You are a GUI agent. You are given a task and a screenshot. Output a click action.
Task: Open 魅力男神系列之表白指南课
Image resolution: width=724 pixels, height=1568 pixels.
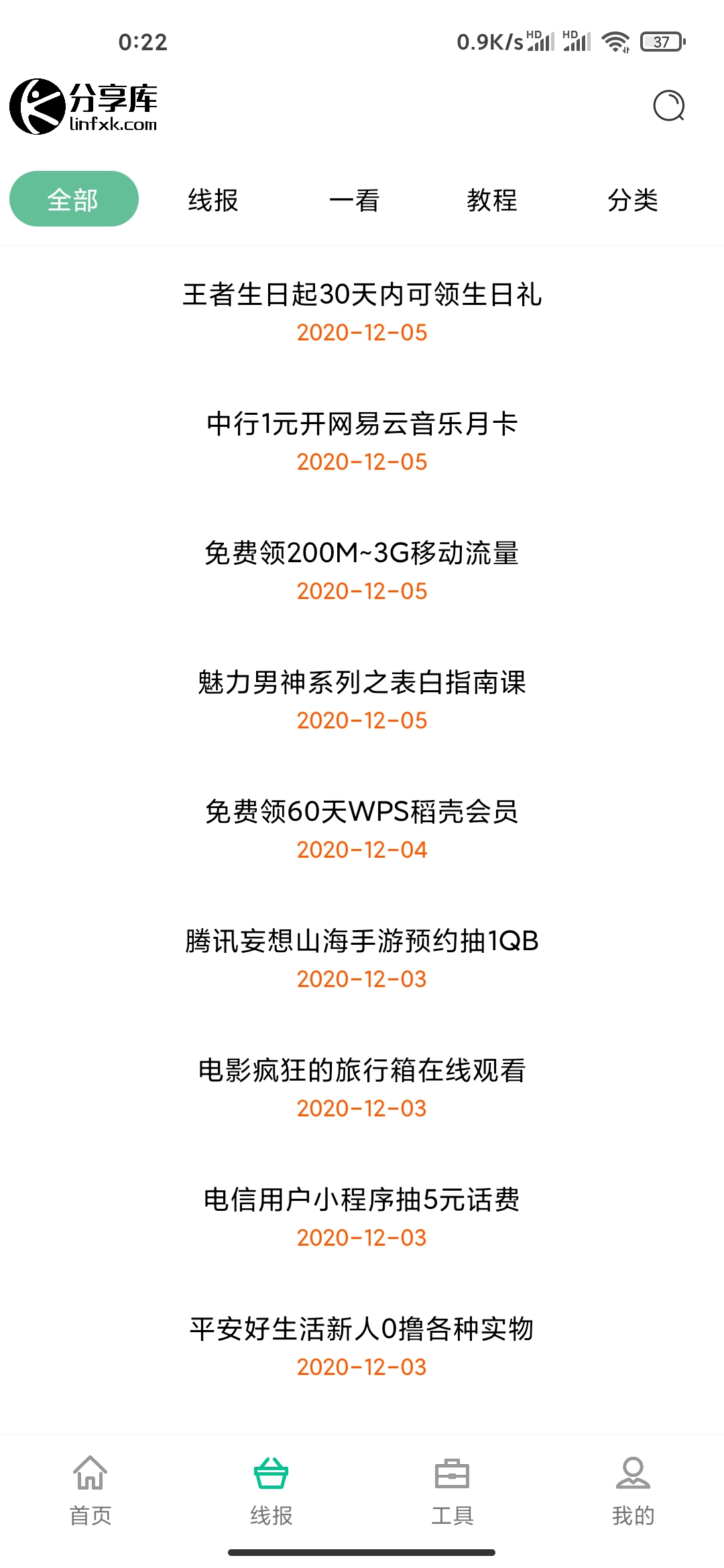362,699
